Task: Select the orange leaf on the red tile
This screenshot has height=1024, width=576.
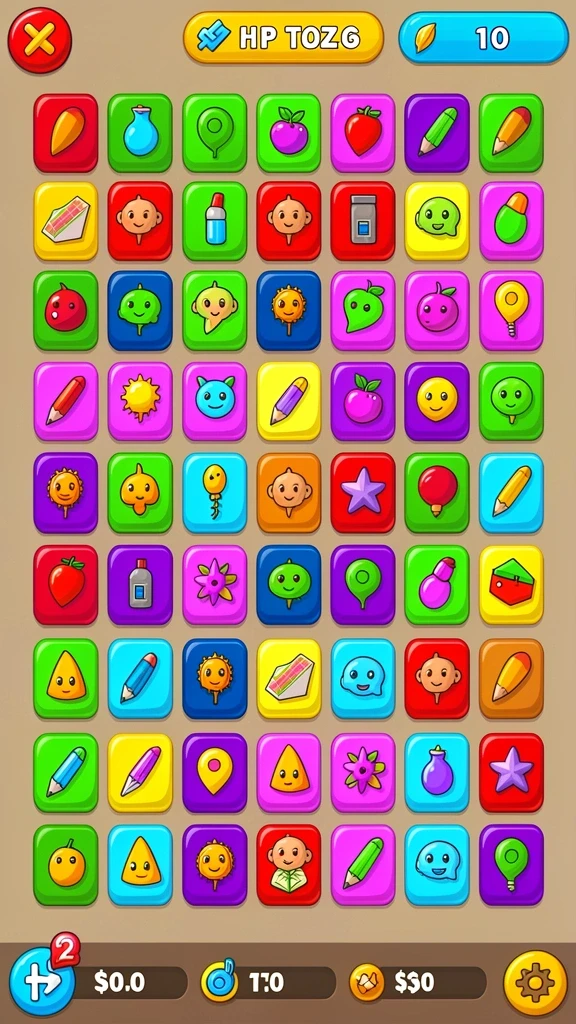Action: 66,133
